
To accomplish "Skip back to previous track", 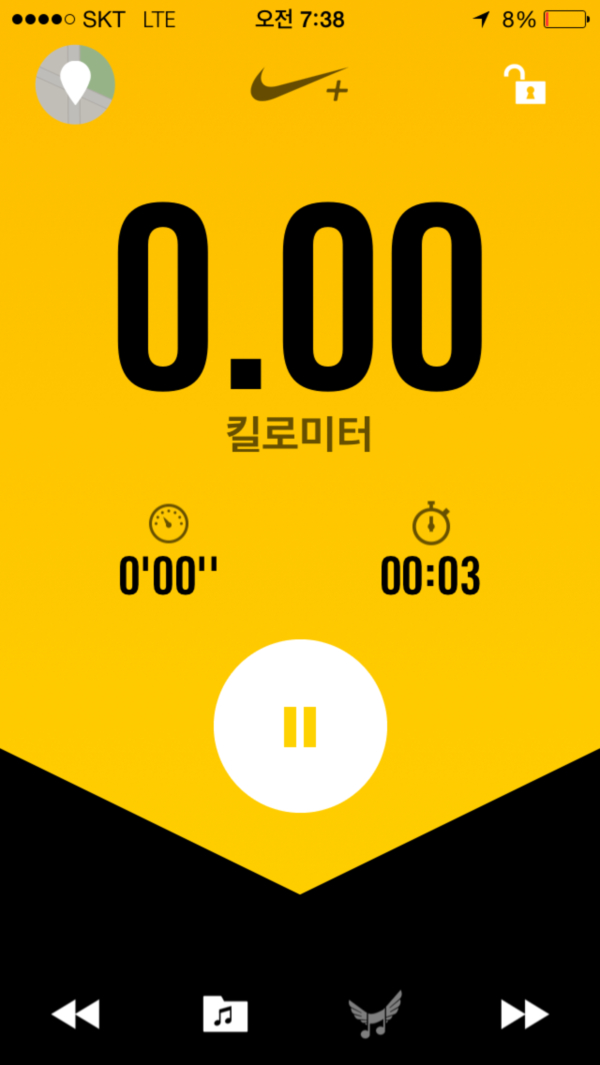I will (x=75, y=1014).
